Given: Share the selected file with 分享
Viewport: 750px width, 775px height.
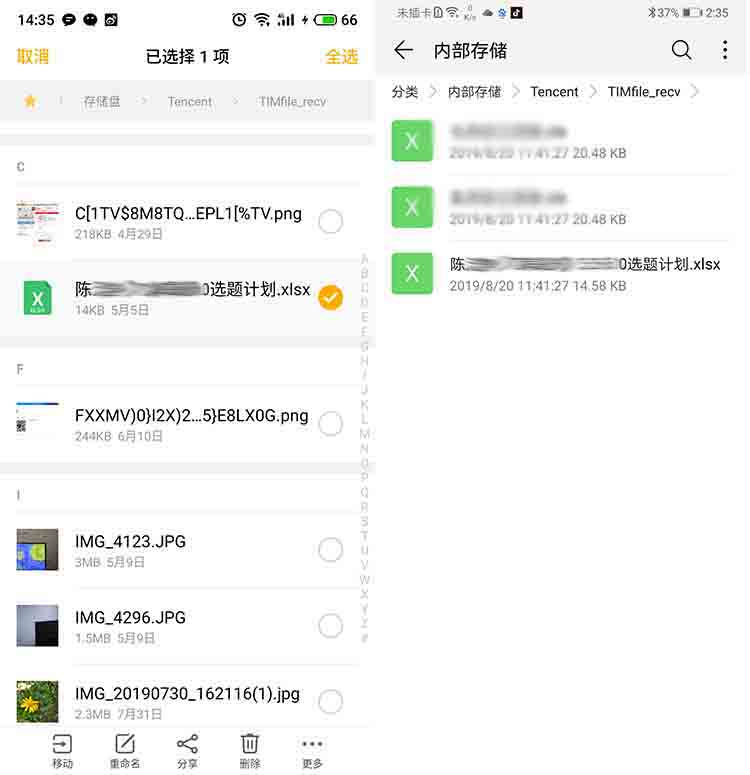Looking at the screenshot, I should click(x=187, y=751).
